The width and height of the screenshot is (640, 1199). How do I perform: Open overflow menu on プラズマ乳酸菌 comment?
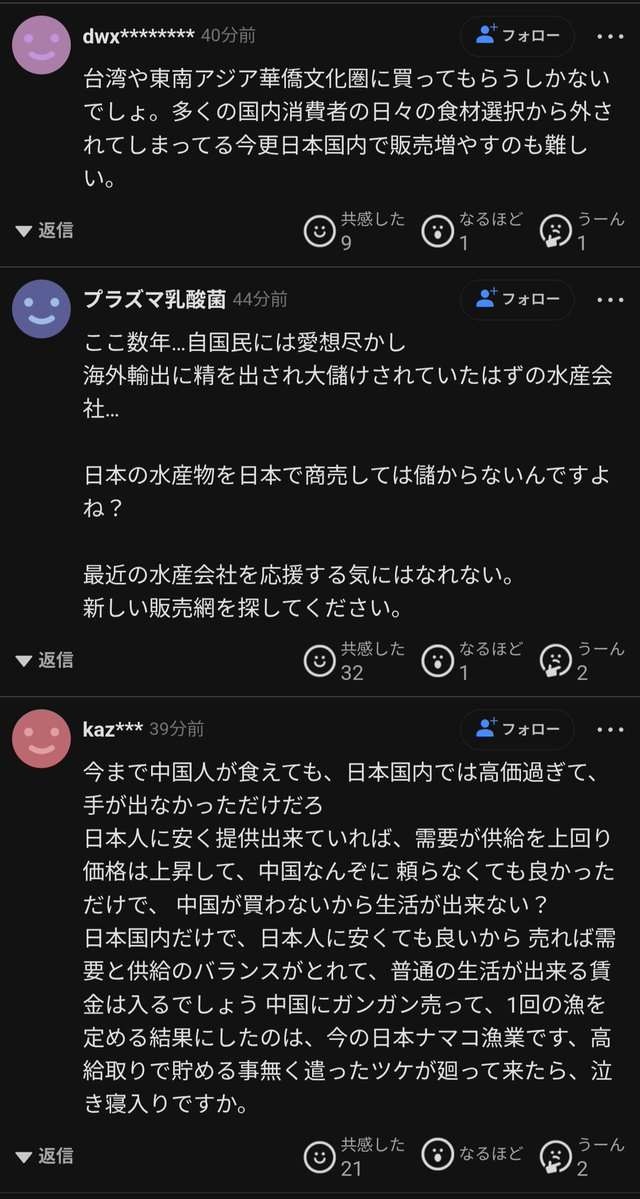click(x=610, y=299)
